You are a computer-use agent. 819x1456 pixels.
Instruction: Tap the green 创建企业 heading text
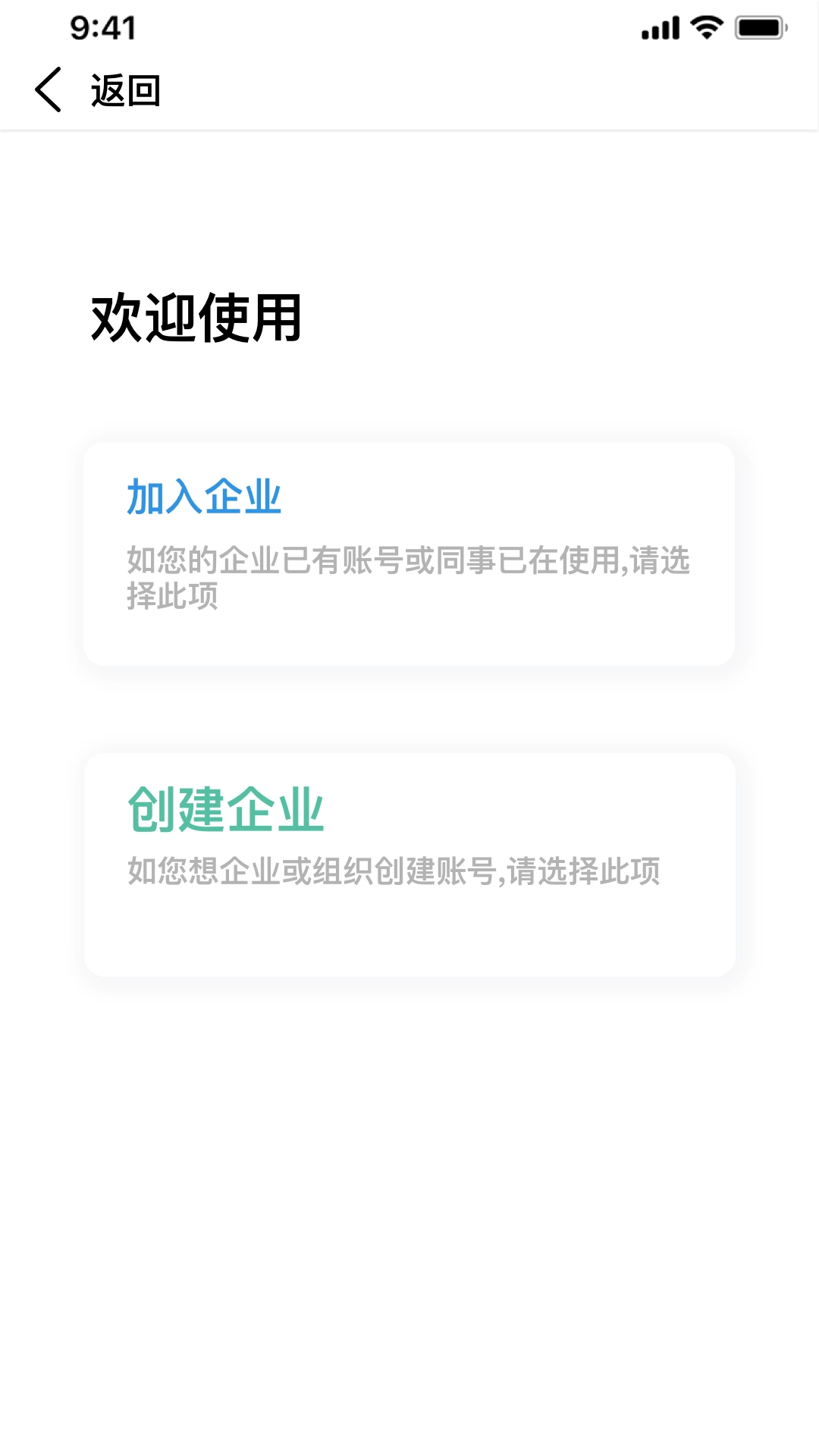pyautogui.click(x=225, y=808)
